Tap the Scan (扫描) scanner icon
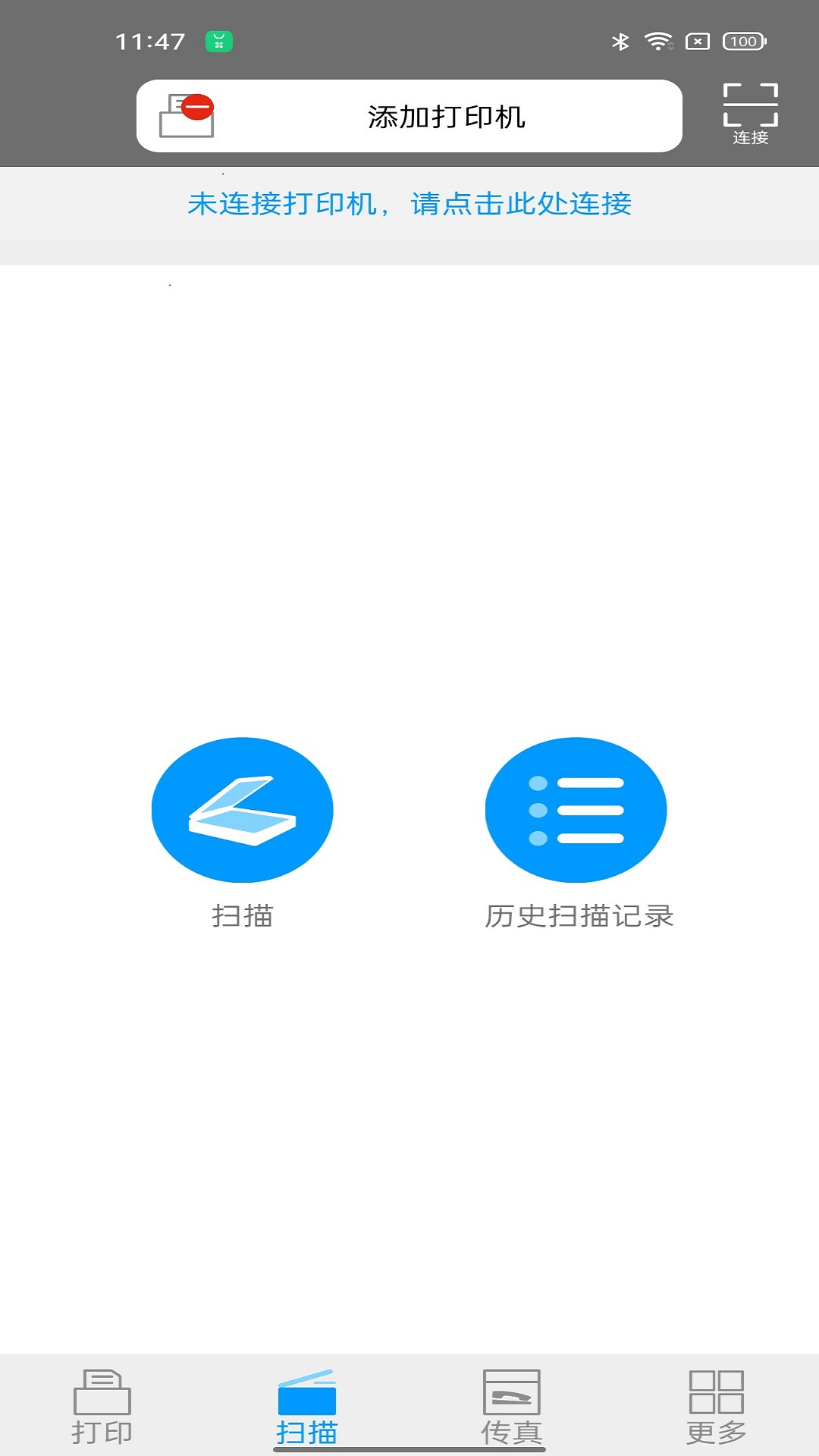The image size is (819, 1456). point(243,809)
